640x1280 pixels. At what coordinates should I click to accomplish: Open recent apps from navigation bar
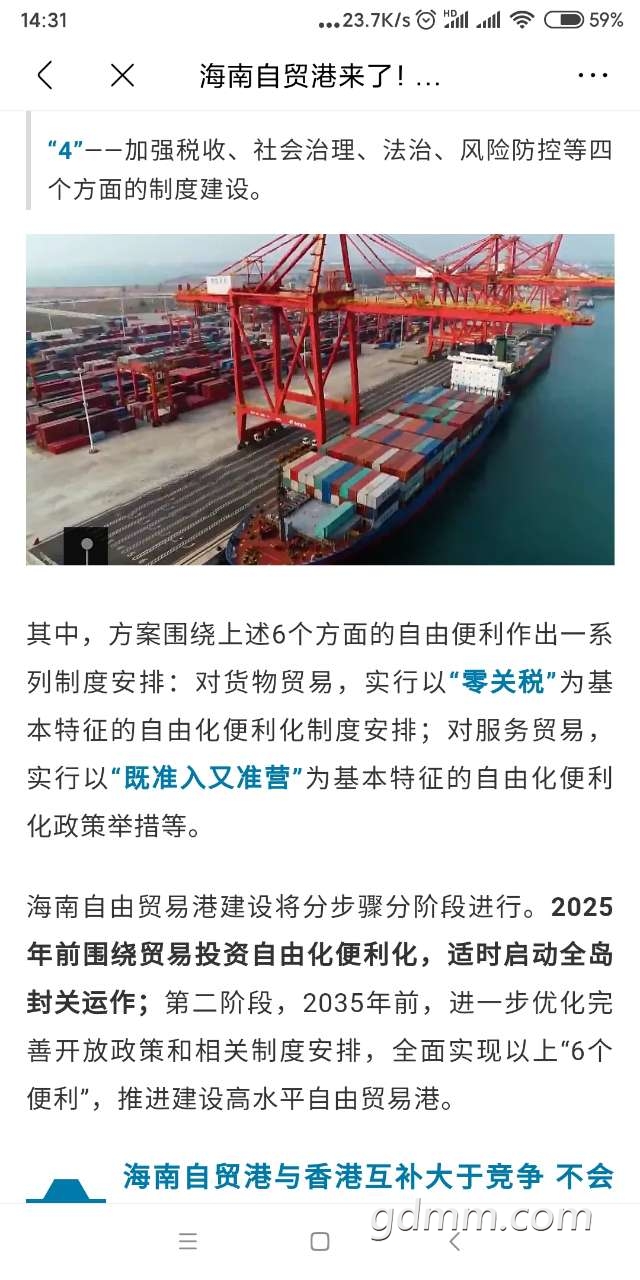(x=188, y=1241)
